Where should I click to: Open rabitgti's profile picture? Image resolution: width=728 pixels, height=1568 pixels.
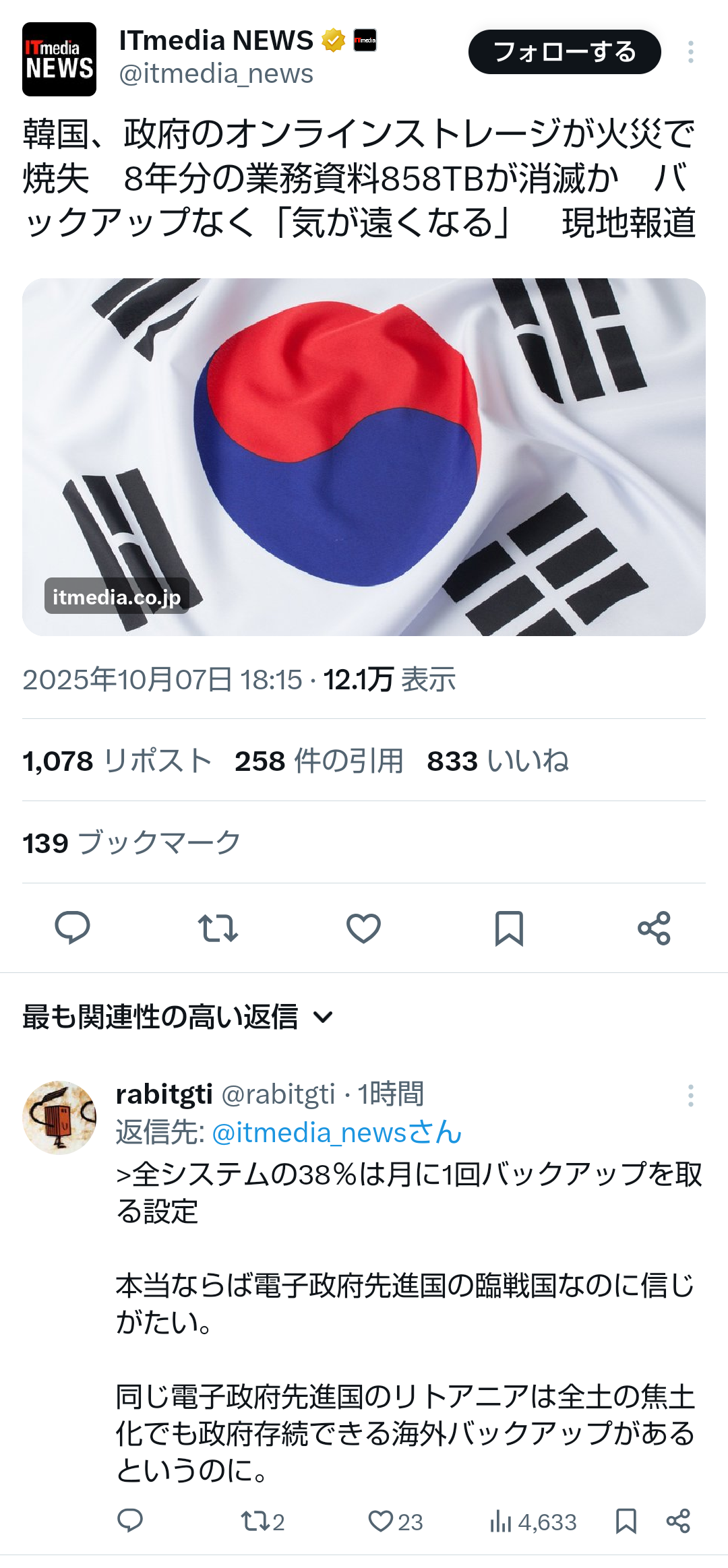point(59,1118)
